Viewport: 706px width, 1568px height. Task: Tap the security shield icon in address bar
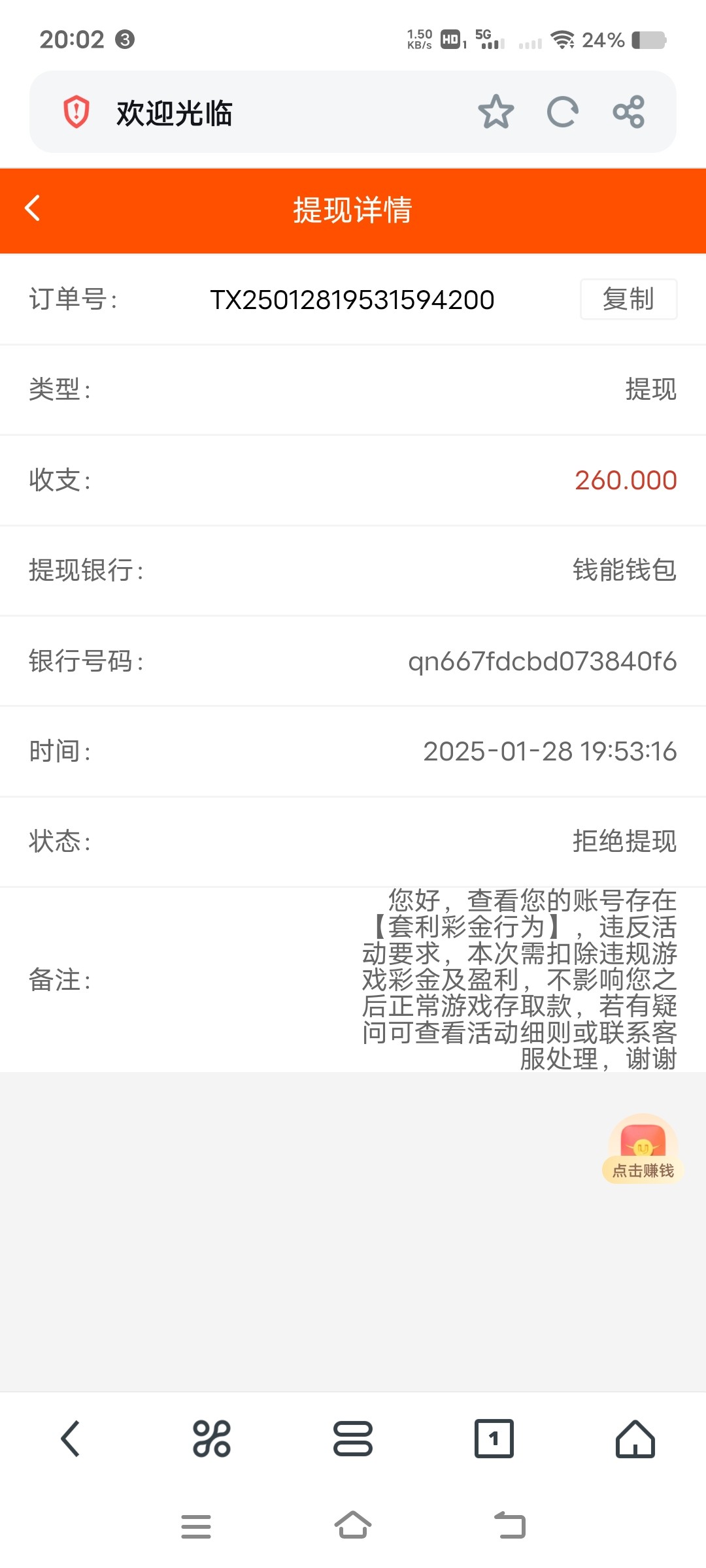pos(76,112)
